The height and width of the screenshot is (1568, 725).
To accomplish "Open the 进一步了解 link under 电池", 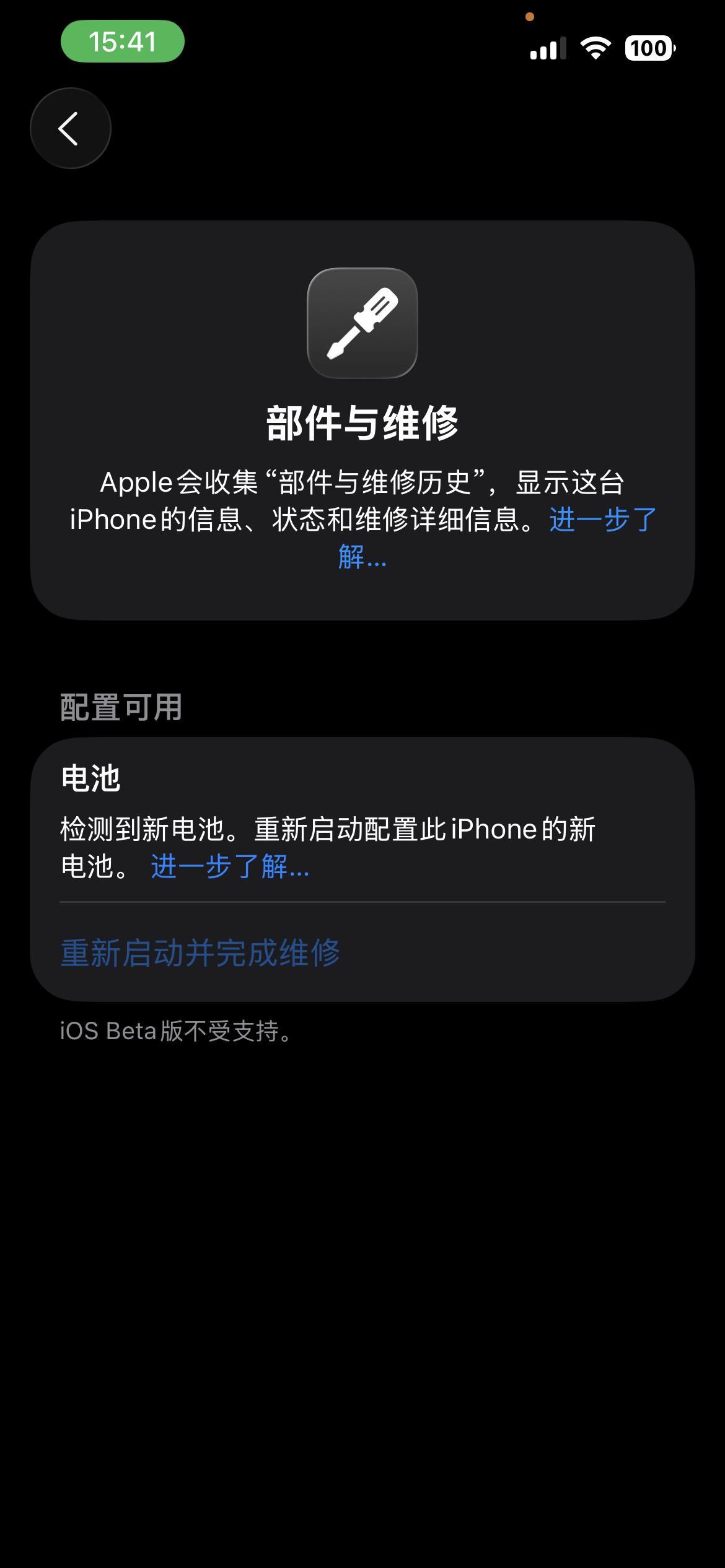I will click(230, 866).
